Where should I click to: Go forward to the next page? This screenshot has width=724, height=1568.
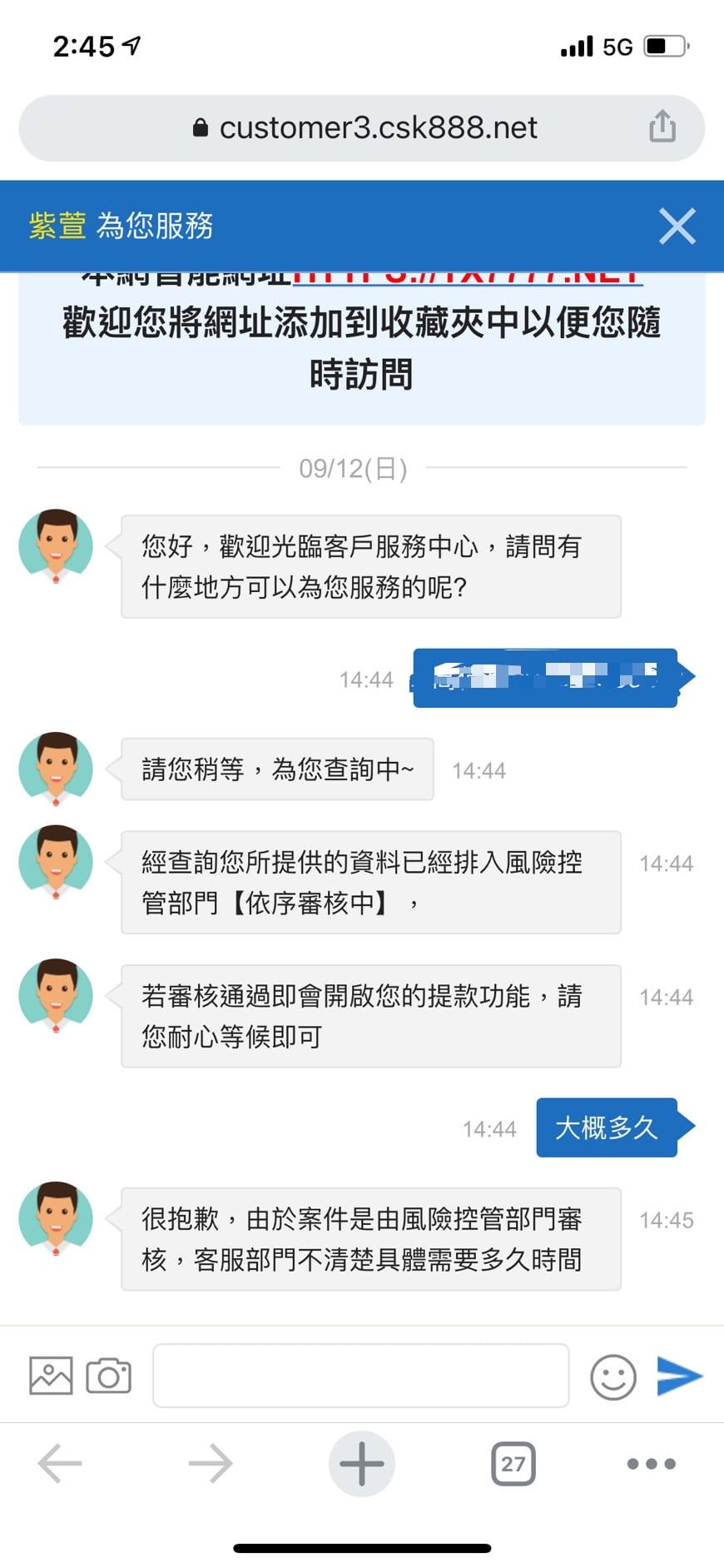210,1463
